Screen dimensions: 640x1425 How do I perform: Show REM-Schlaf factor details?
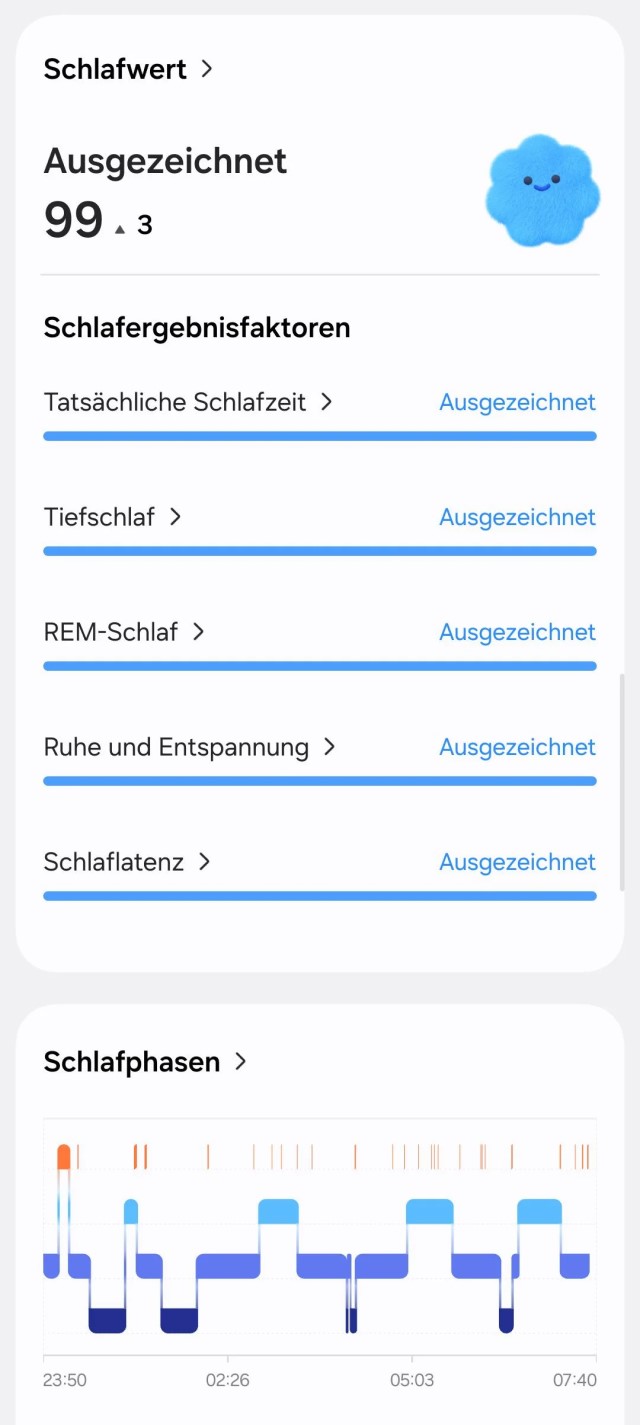click(x=124, y=632)
